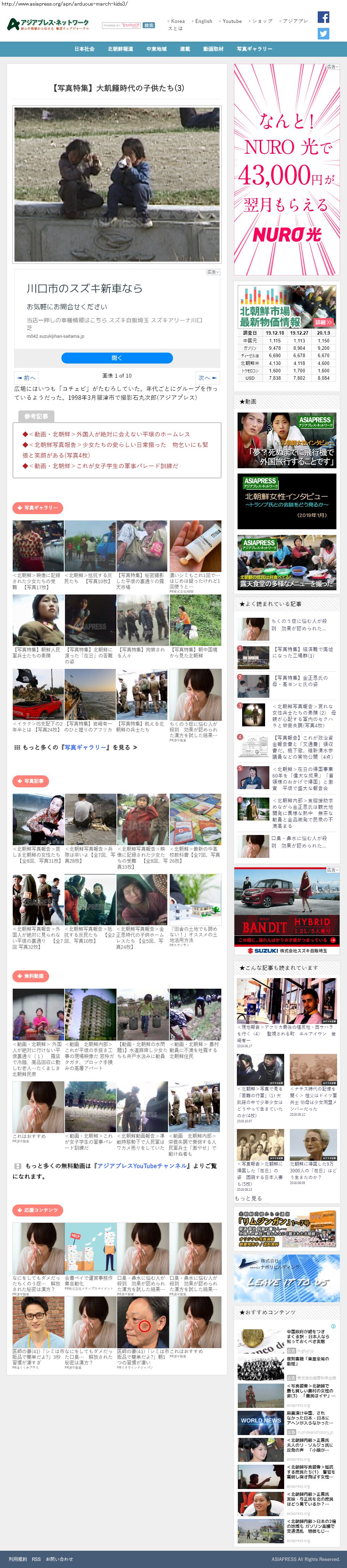The width and height of the screenshot is (347, 1568).
Task: Open the English version link
Action: point(203,21)
